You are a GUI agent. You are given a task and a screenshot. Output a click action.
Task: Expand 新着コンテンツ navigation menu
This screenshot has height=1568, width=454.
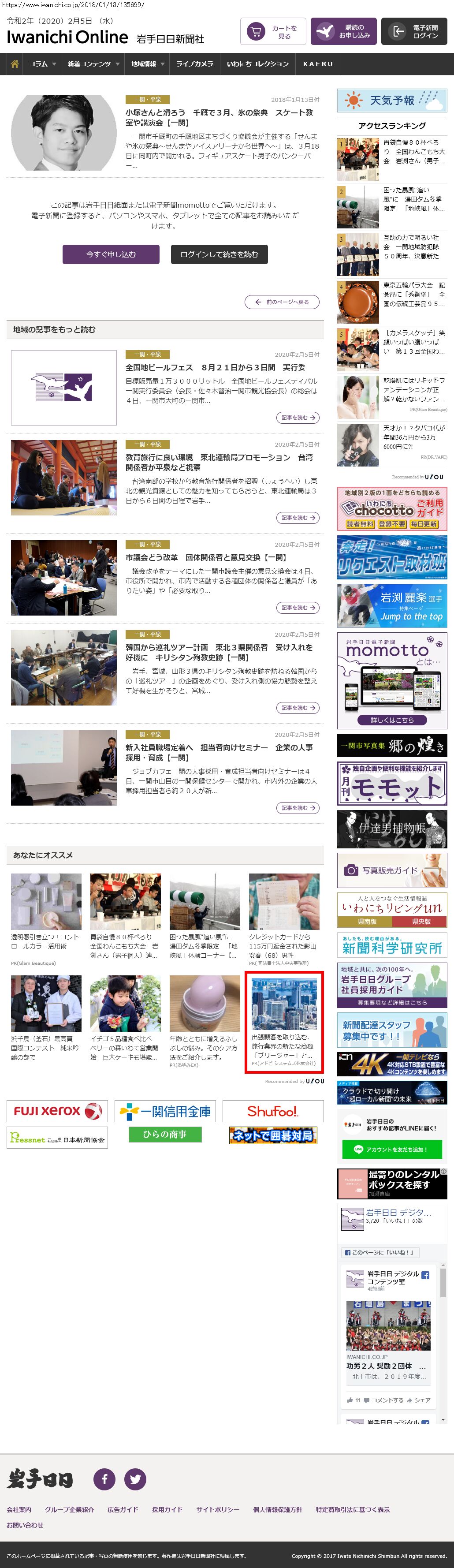tap(93, 64)
